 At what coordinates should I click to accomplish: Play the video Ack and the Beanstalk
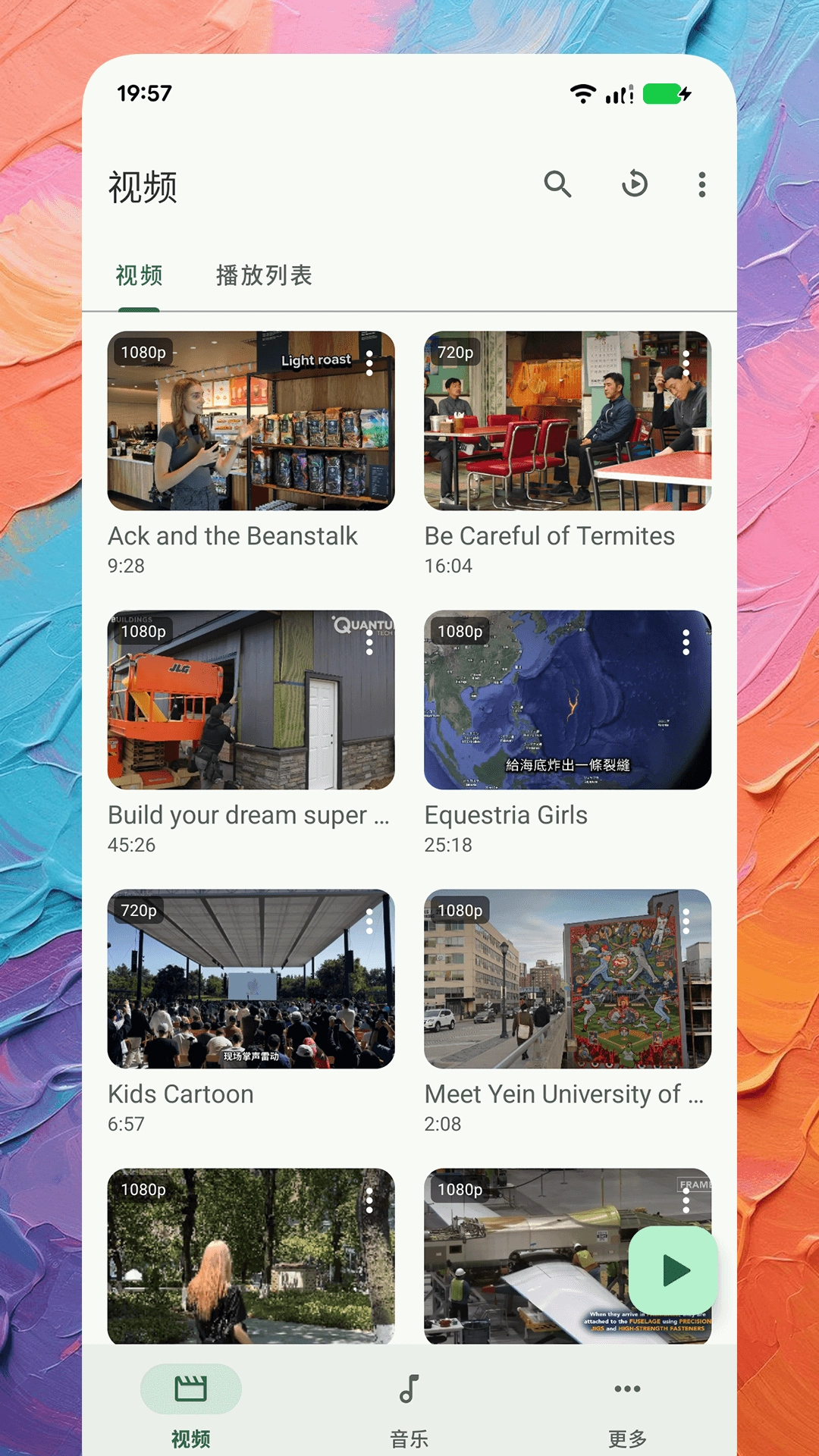pos(251,421)
